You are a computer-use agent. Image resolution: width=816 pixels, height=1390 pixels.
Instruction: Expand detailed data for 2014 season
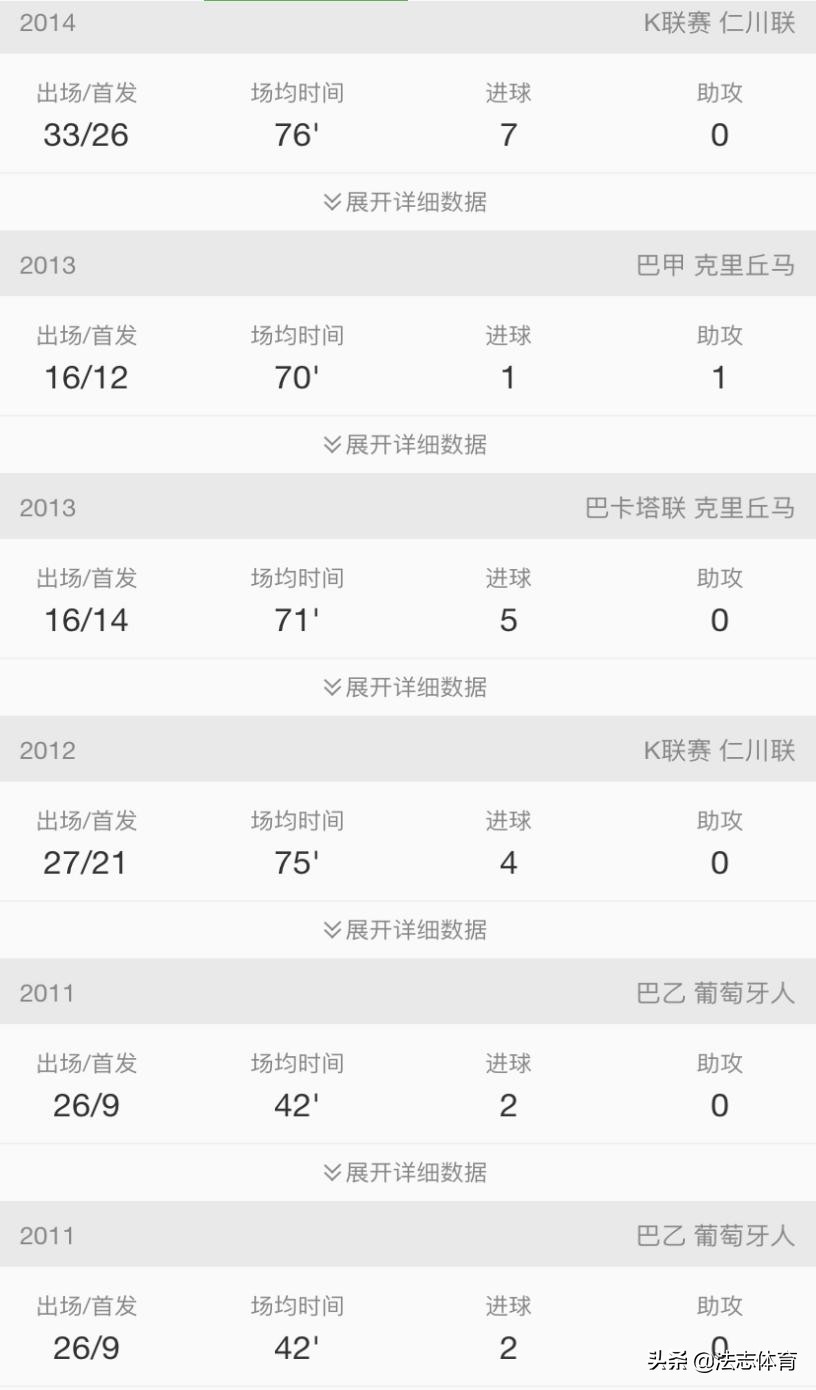tap(408, 202)
